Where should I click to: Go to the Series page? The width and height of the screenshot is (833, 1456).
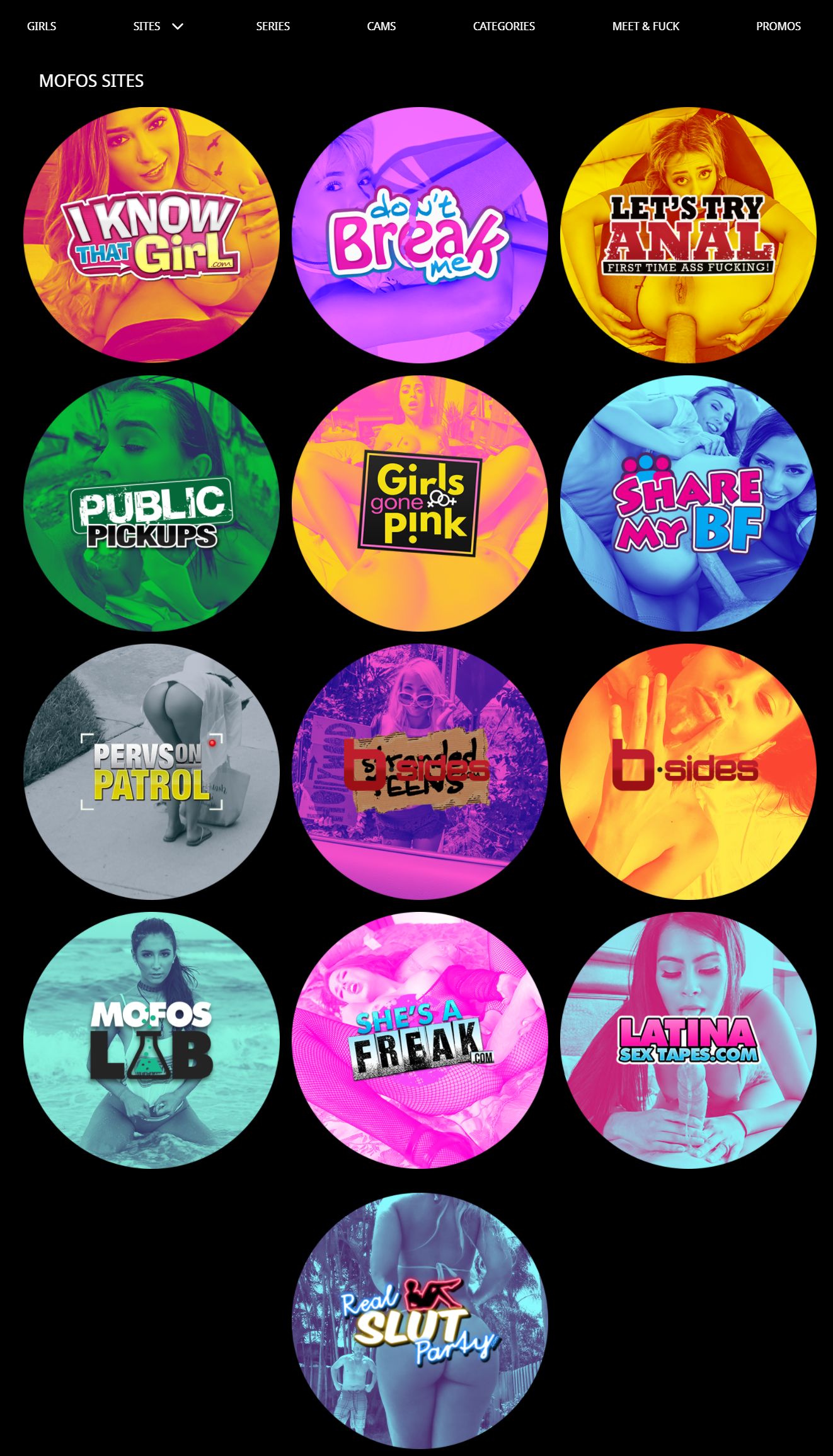pos(273,26)
